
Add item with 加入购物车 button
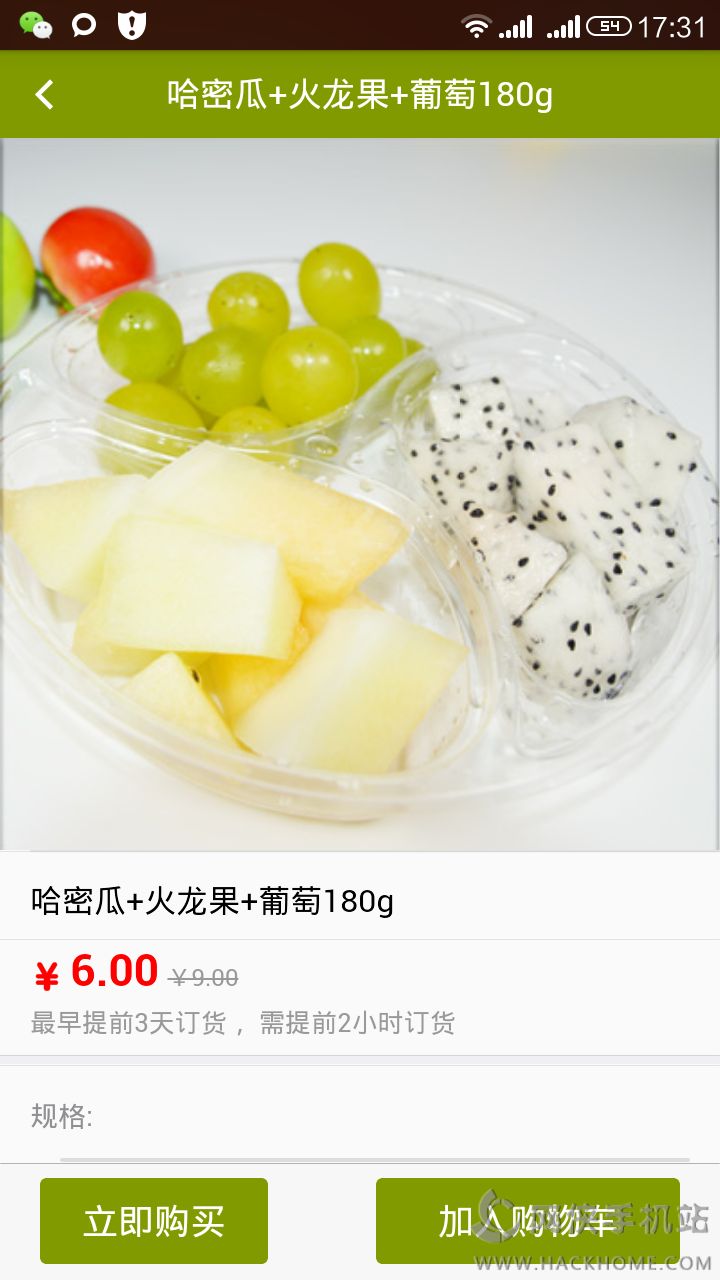(x=528, y=1221)
